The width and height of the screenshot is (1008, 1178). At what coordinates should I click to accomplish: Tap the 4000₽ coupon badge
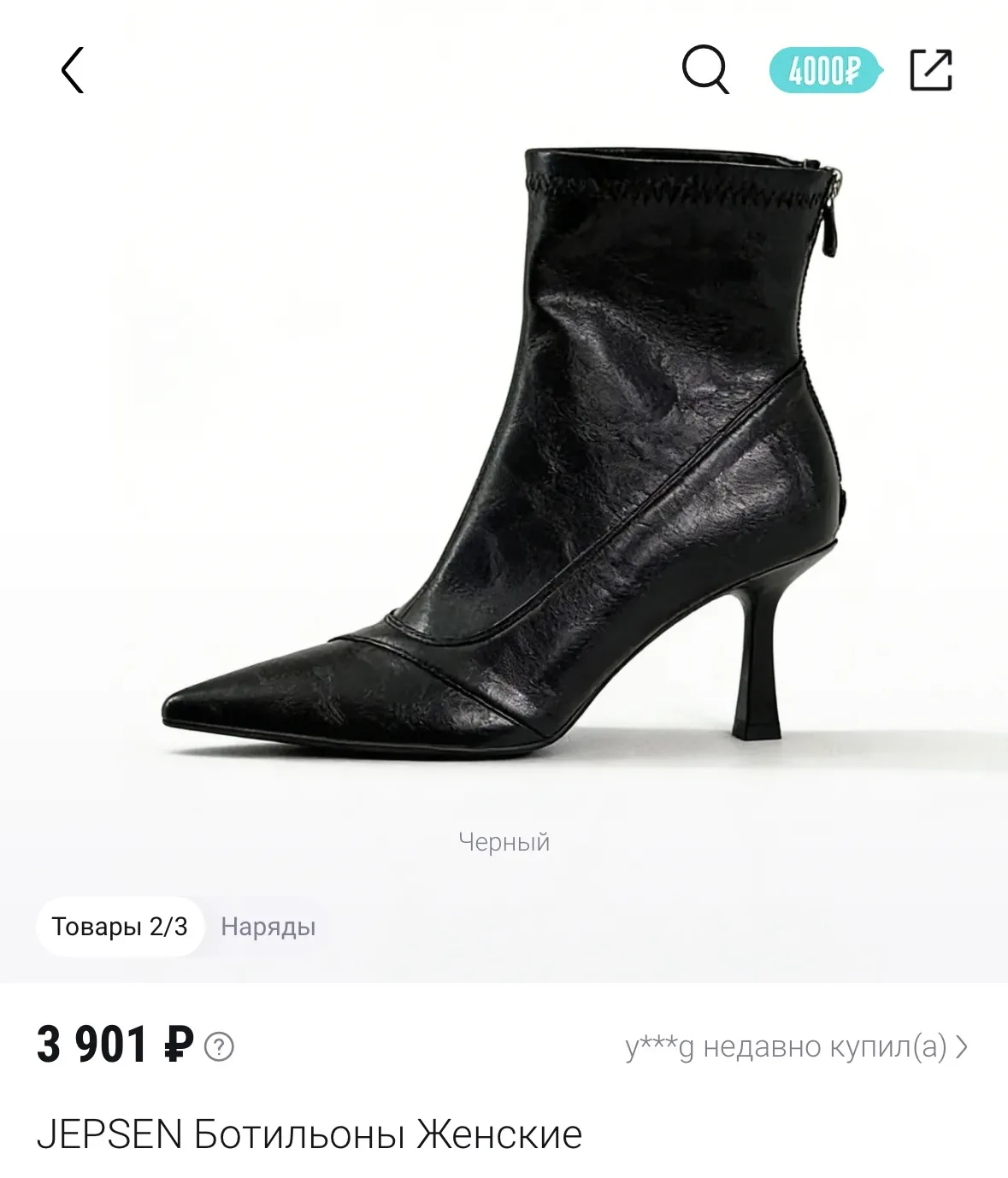(825, 70)
